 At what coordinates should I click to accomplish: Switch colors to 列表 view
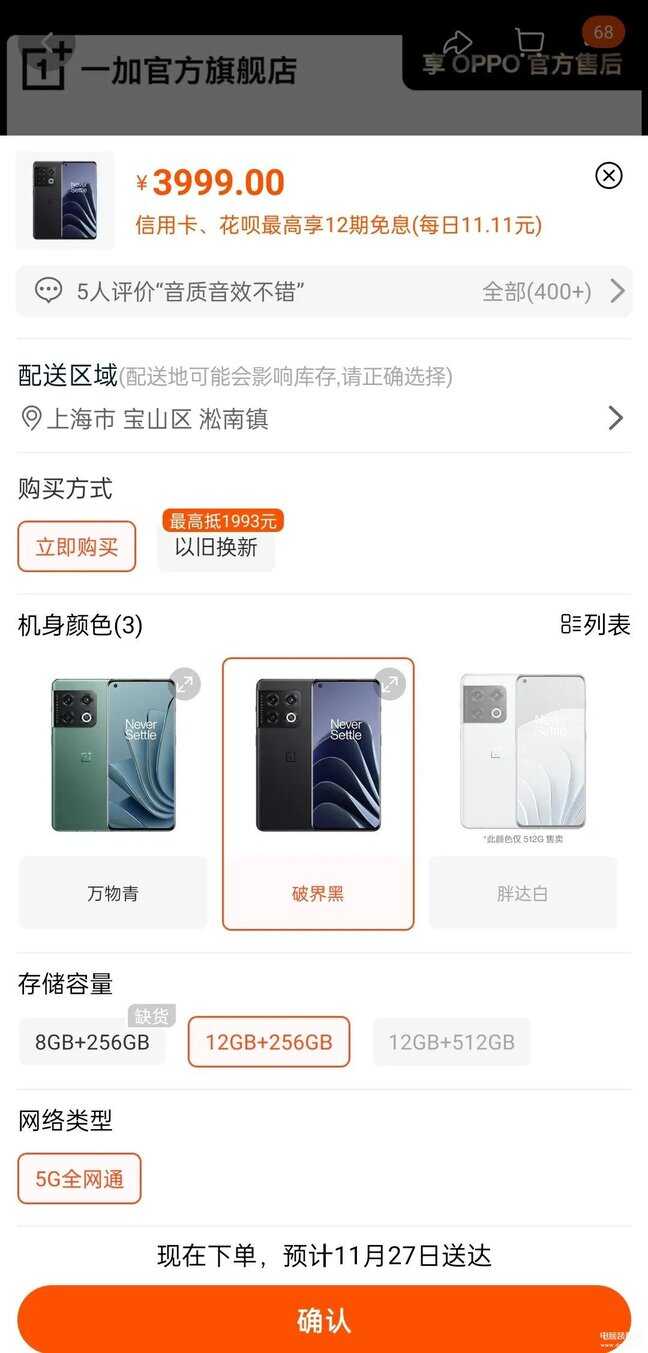coord(595,625)
